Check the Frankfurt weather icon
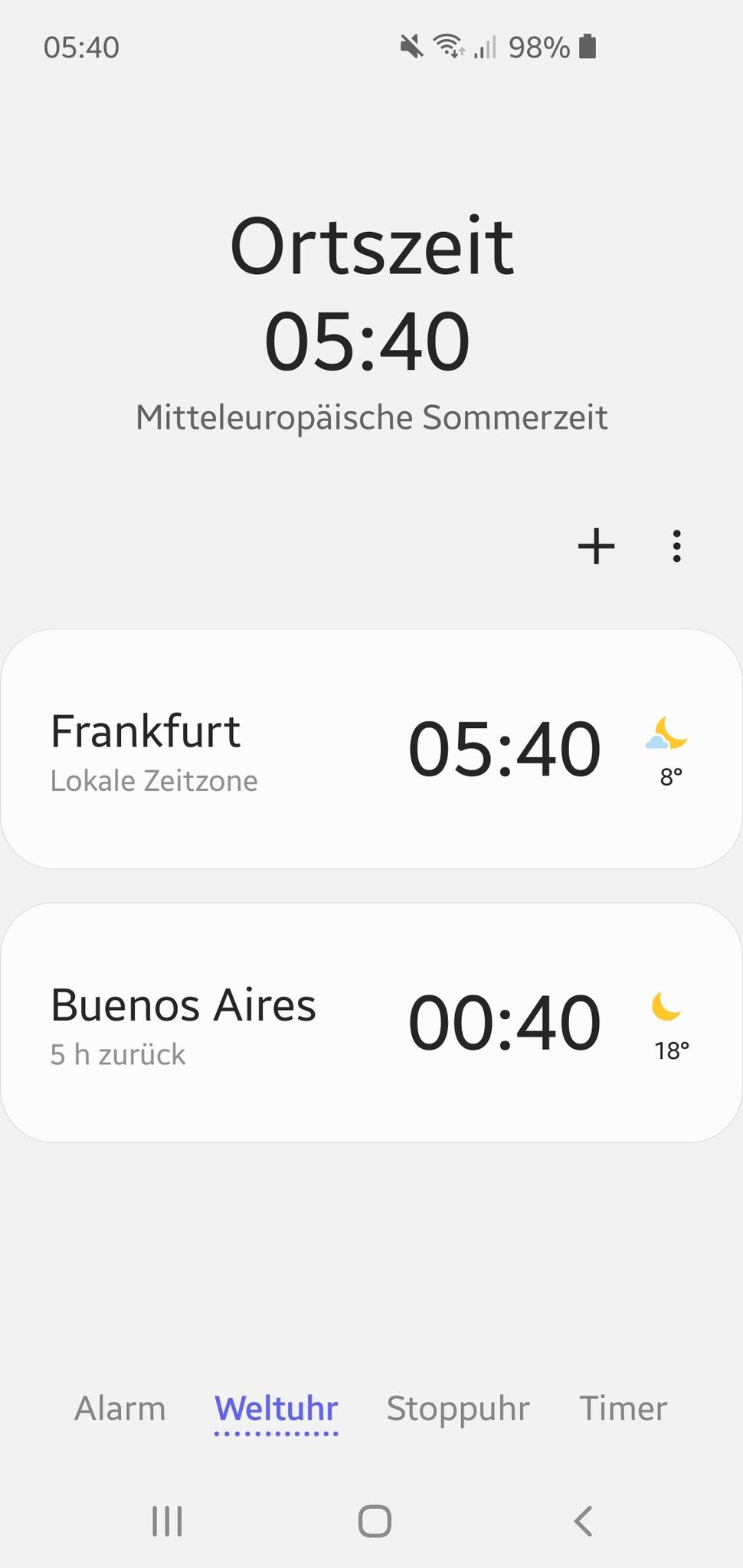The width and height of the screenshot is (743, 1568). pos(666,733)
